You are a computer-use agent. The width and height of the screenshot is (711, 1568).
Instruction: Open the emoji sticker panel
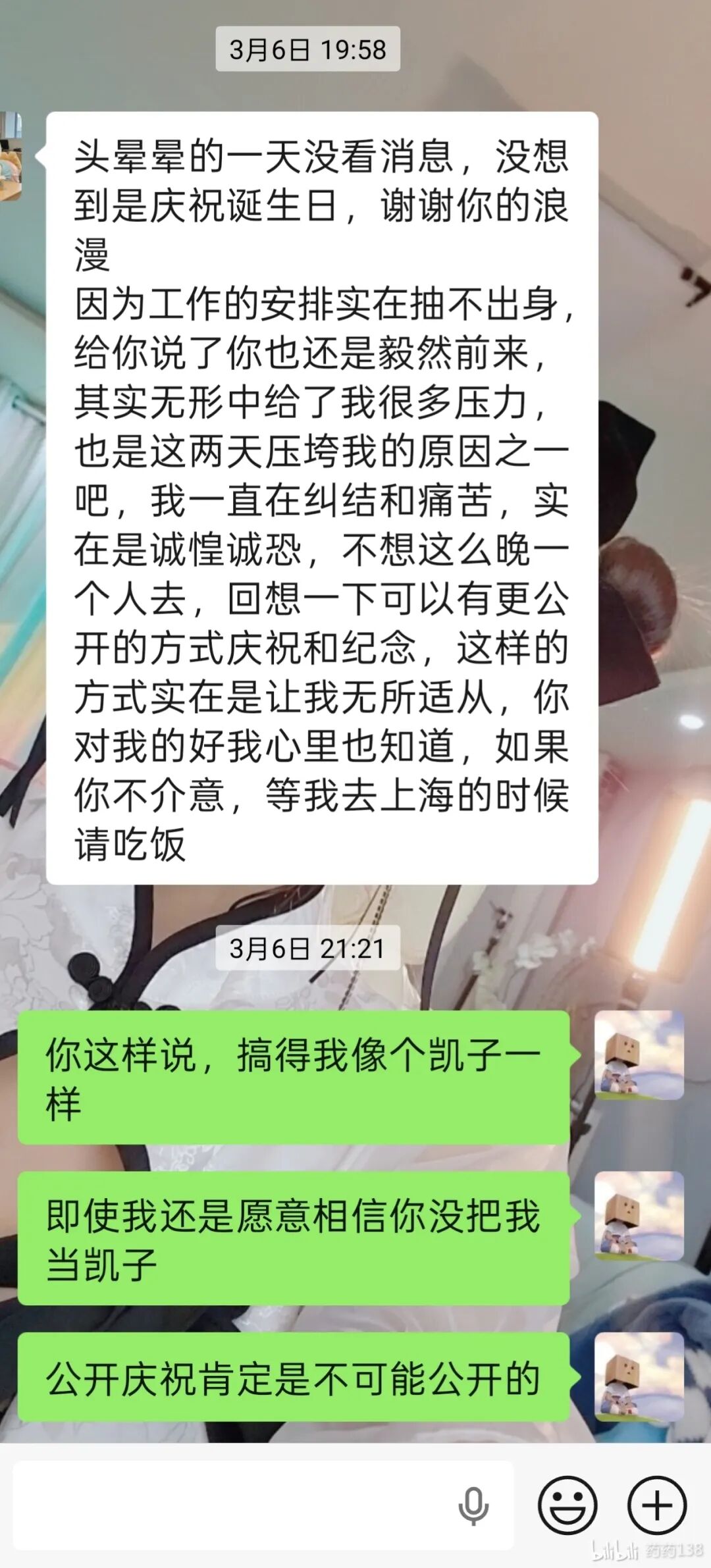point(567,1505)
